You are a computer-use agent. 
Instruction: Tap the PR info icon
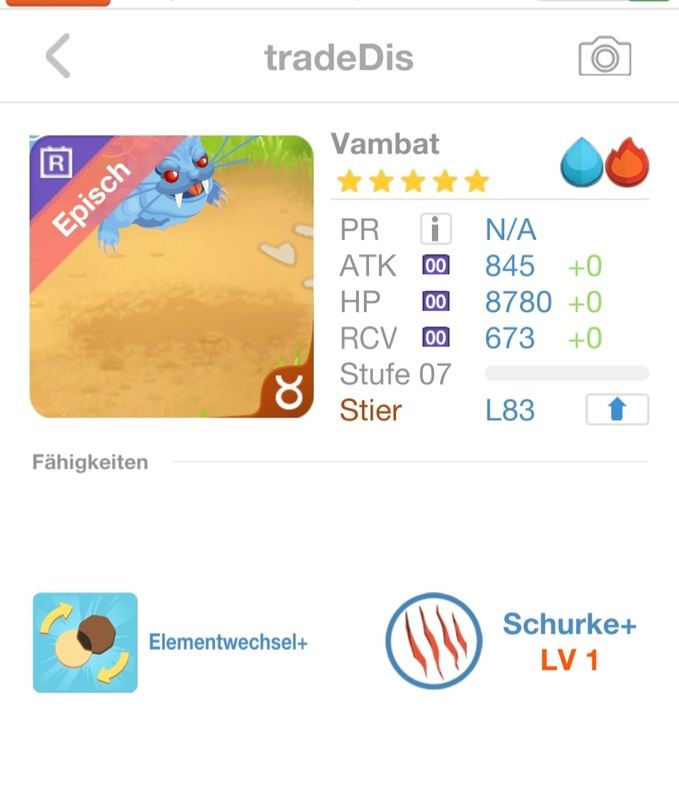click(435, 230)
